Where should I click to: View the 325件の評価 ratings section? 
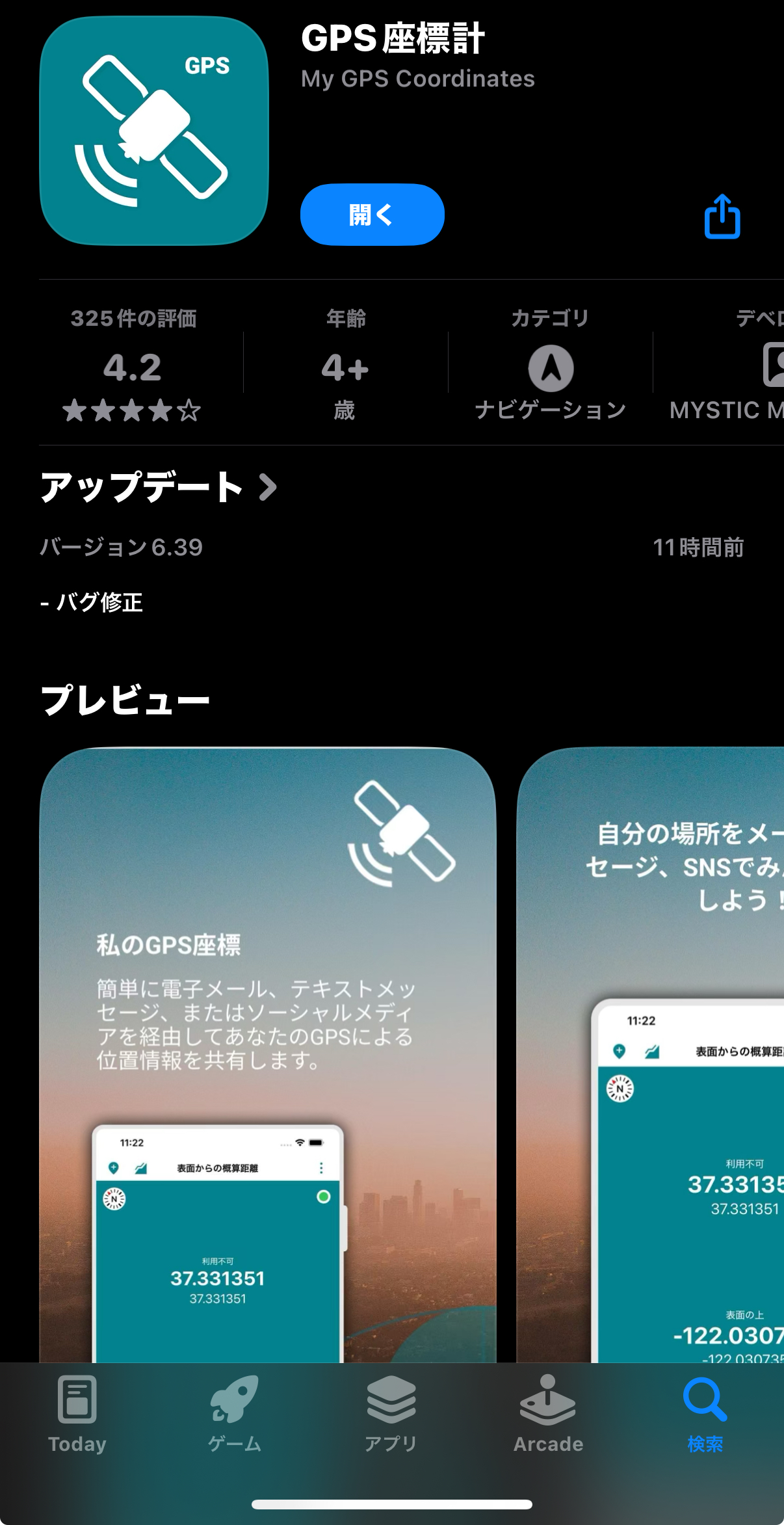tap(133, 366)
